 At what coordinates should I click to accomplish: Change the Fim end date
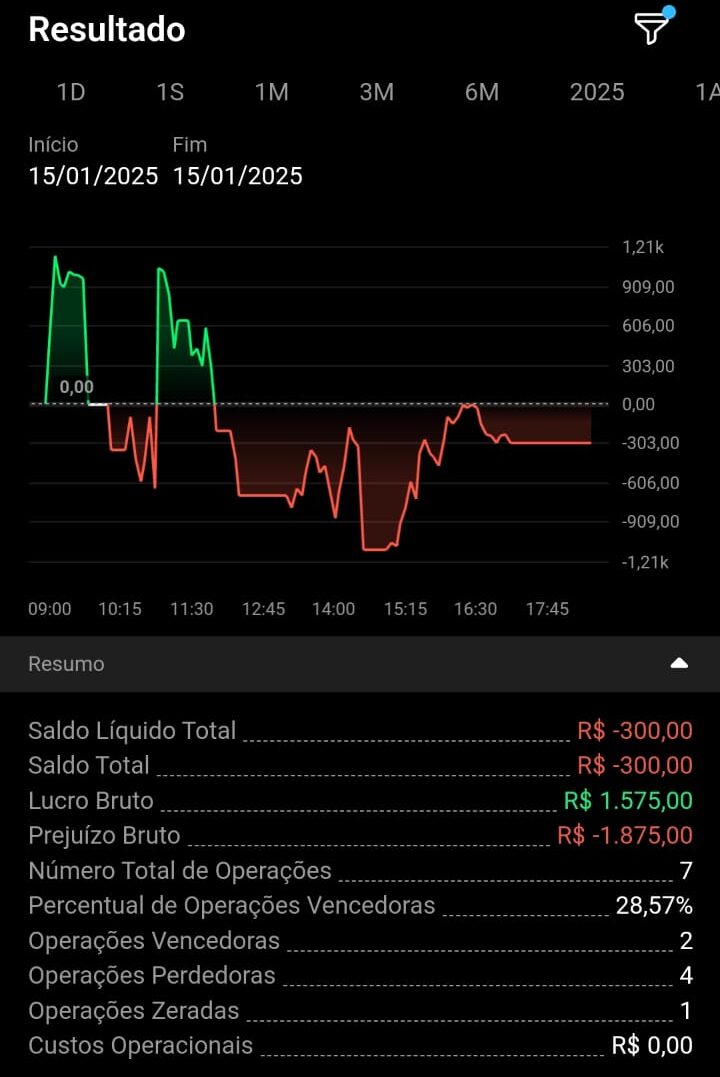238,176
